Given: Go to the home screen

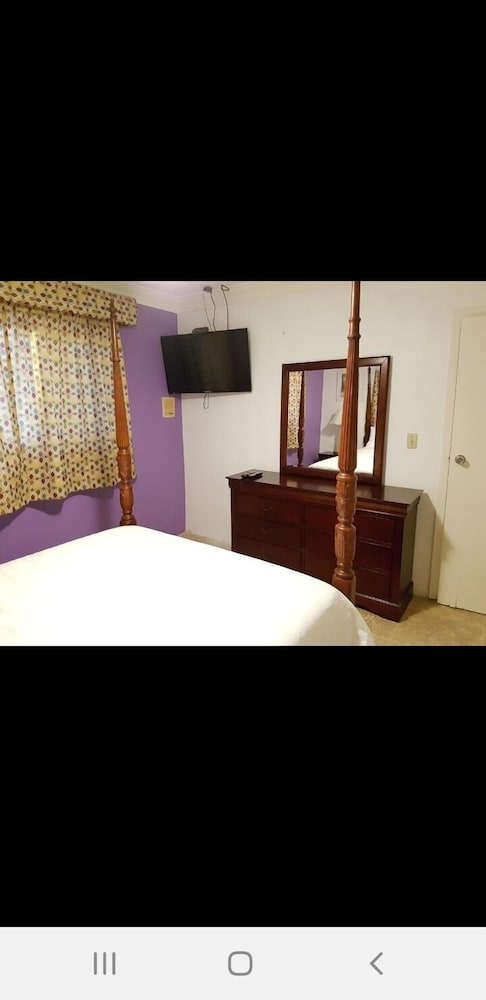Looking at the screenshot, I should 240,963.
